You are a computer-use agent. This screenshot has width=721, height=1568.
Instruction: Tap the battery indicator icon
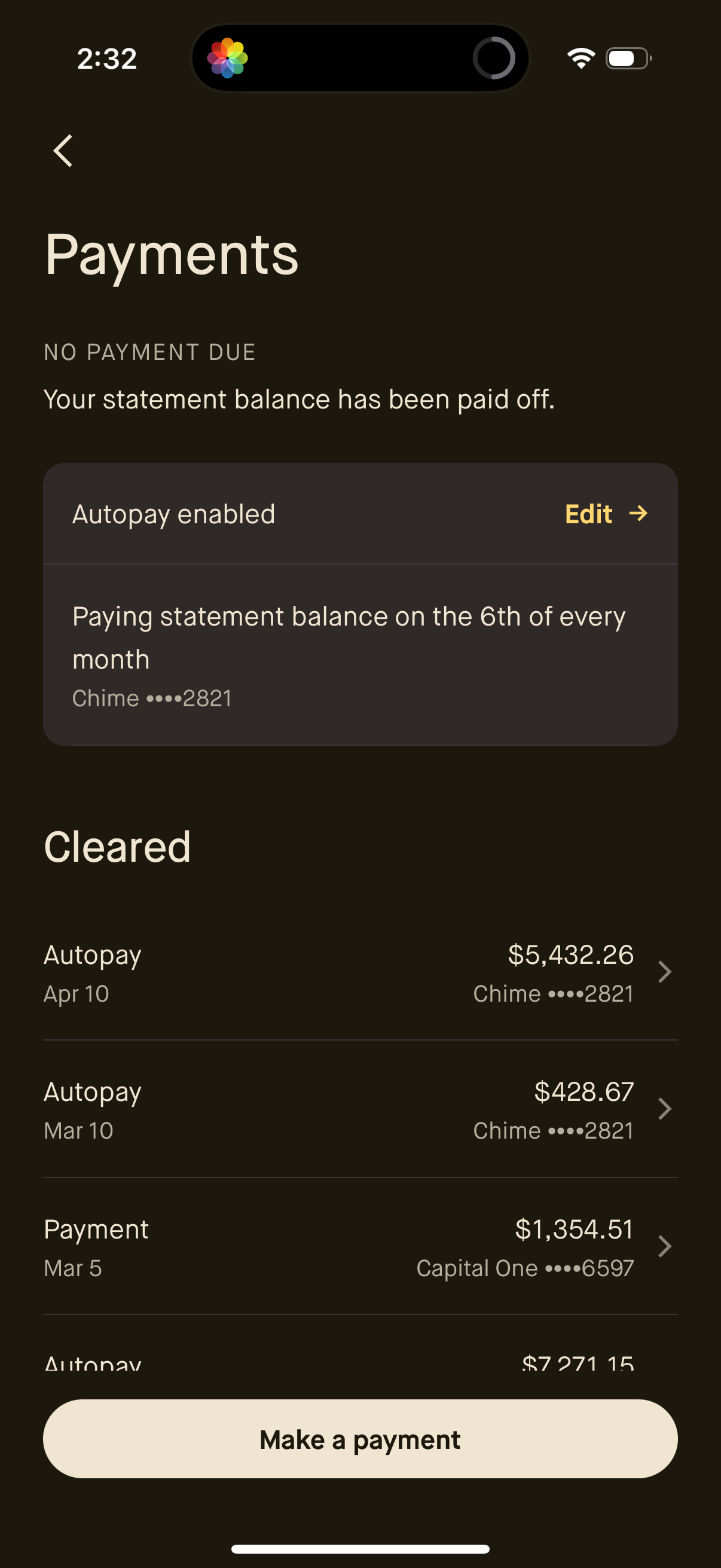(627, 58)
